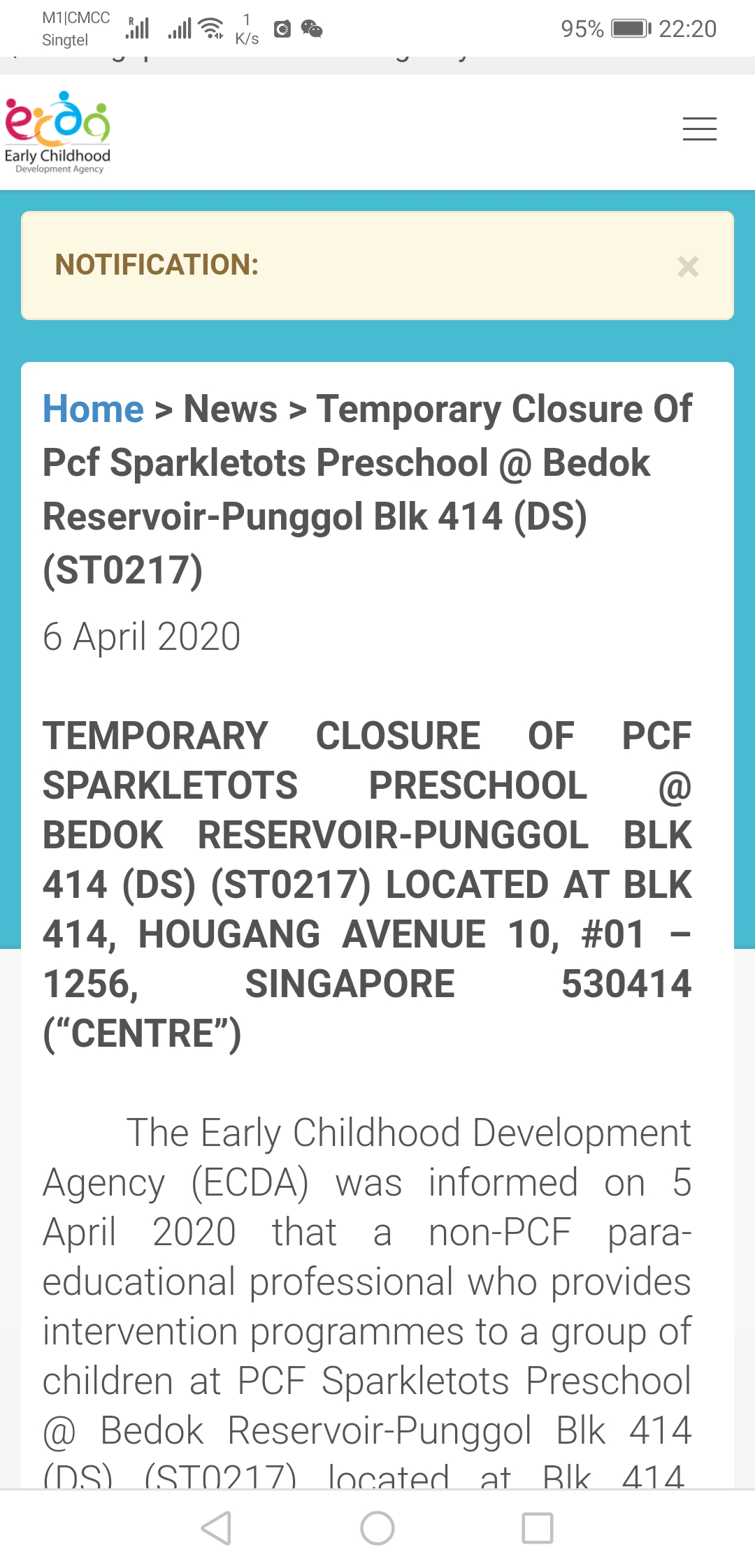Go back with the system back button
Image resolution: width=755 pixels, height=1568 pixels.
[x=216, y=1527]
